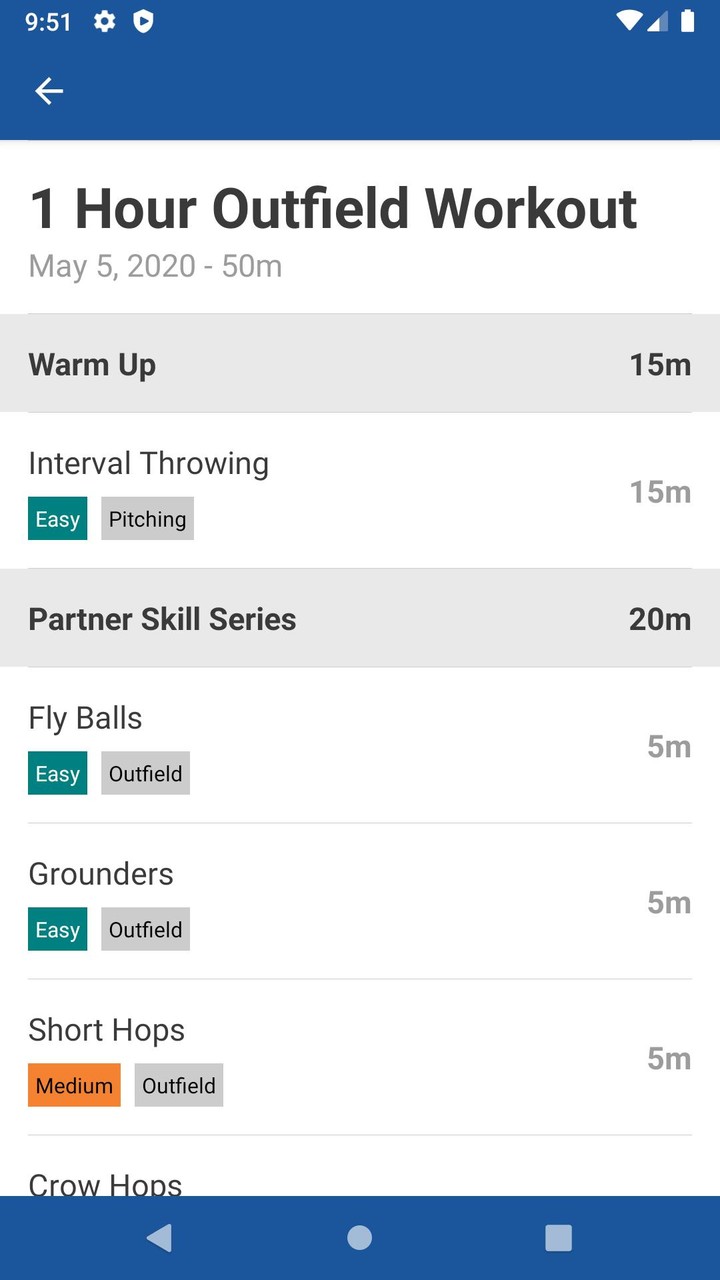720x1280 pixels.
Task: Open the Interval Throwing drill
Action: coord(360,491)
